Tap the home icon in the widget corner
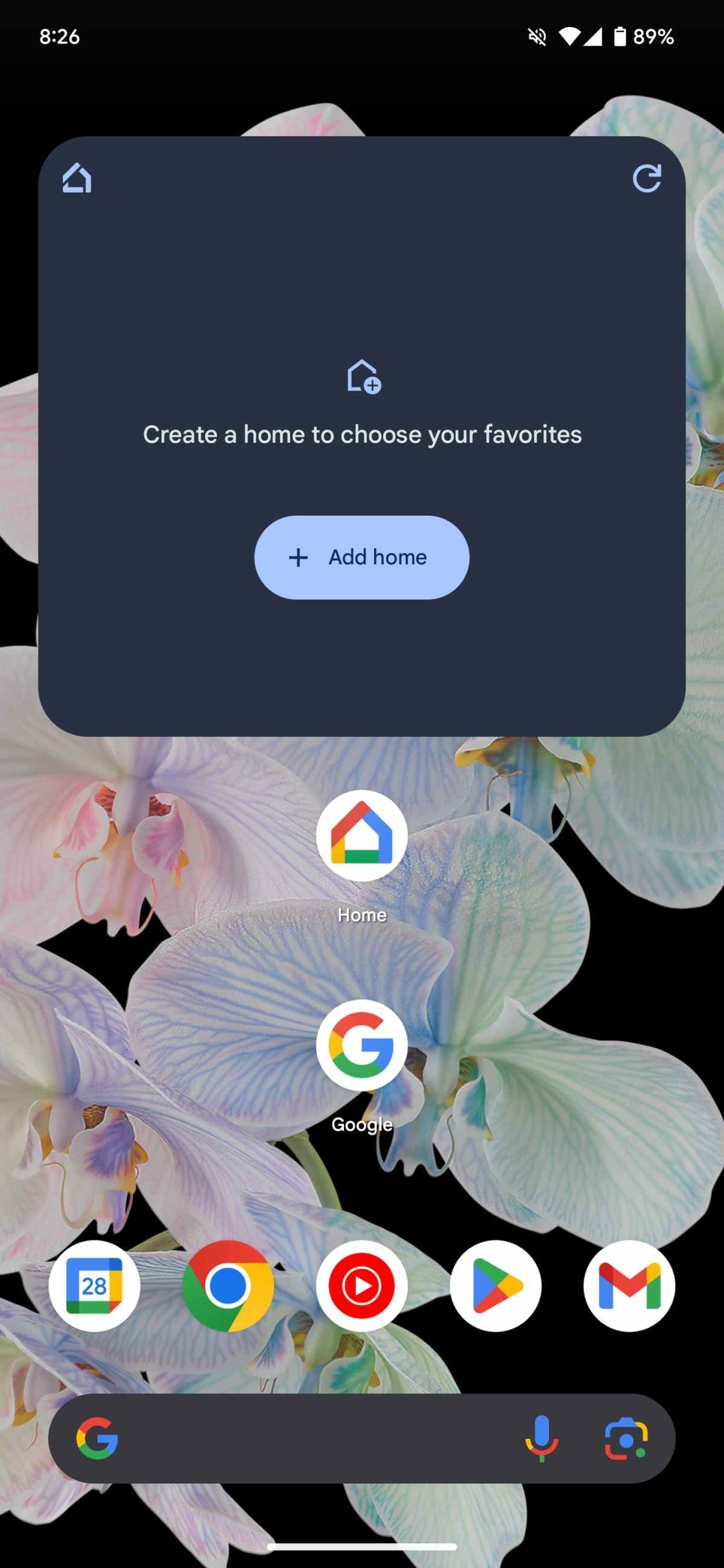 pos(77,179)
